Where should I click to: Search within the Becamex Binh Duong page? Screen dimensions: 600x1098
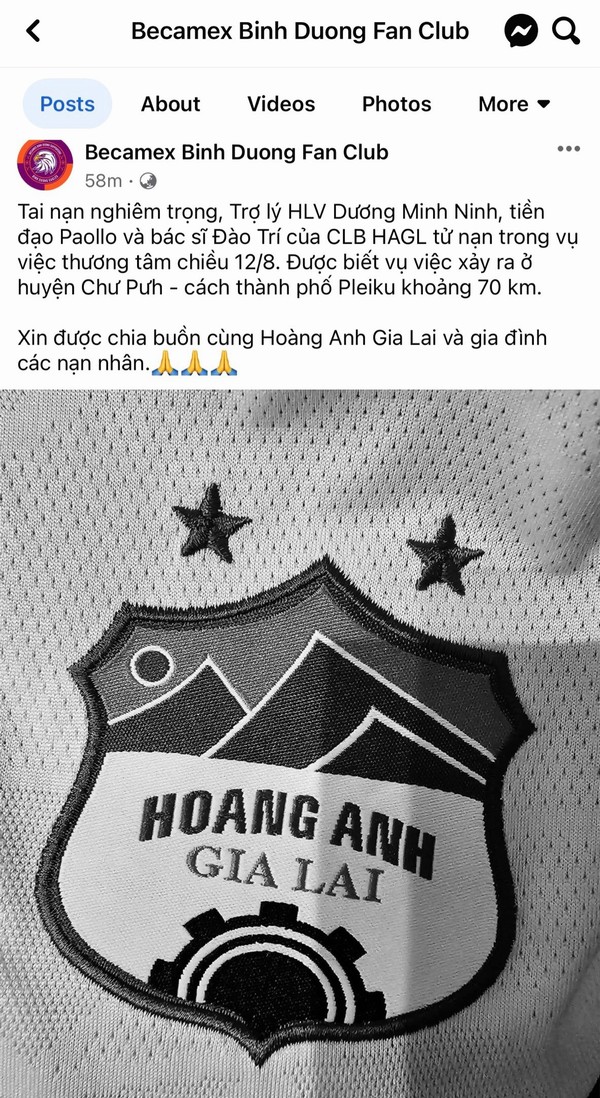566,31
